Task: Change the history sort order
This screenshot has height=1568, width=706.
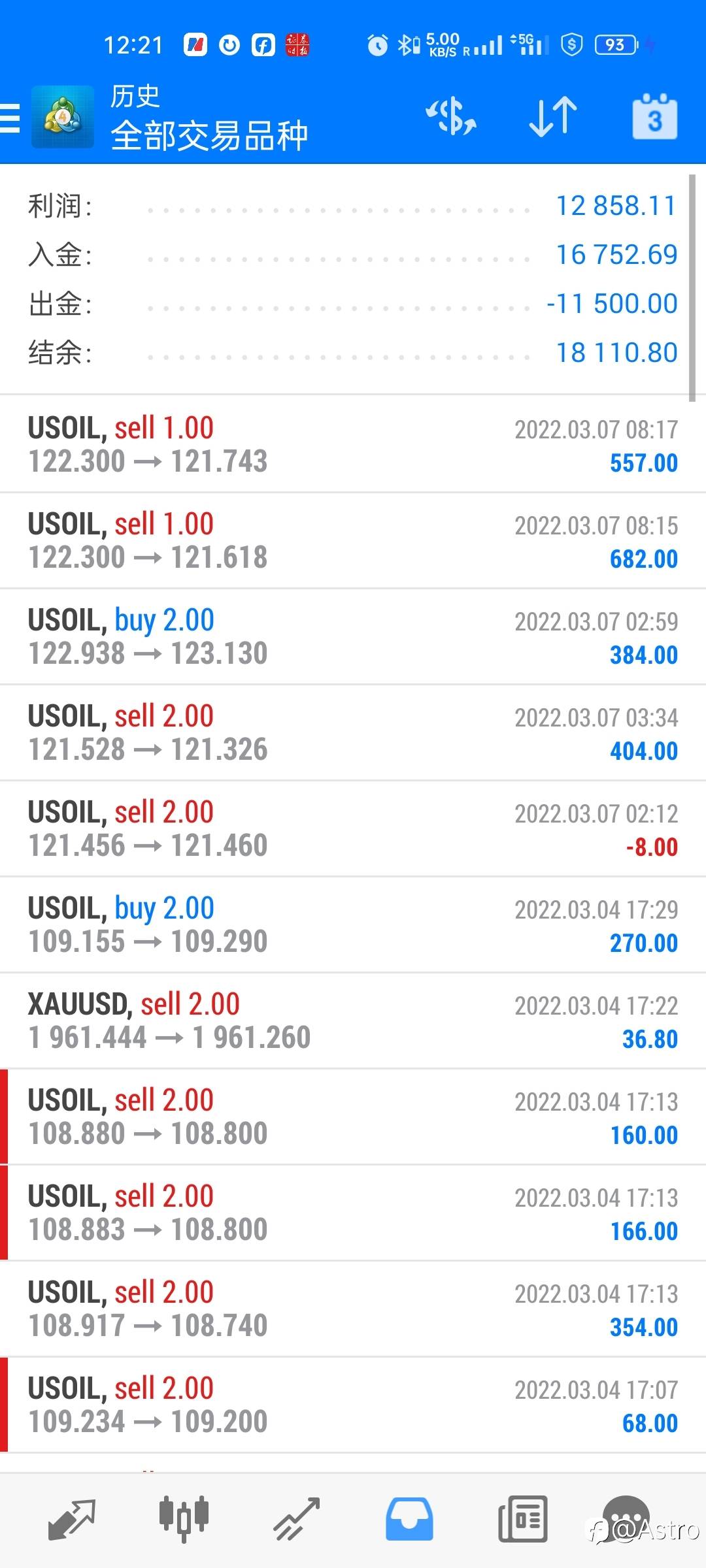Action: (553, 118)
